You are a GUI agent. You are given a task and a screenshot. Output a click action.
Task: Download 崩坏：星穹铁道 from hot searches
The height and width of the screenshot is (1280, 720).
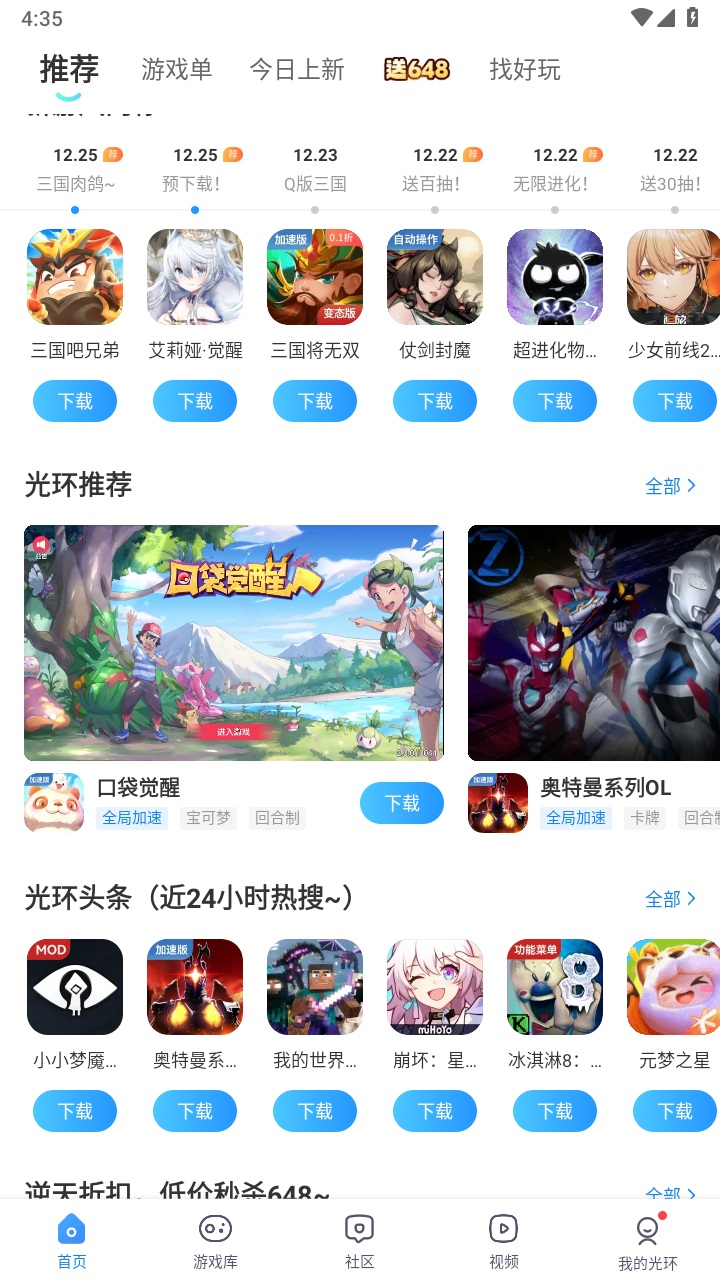pyautogui.click(x=435, y=1111)
